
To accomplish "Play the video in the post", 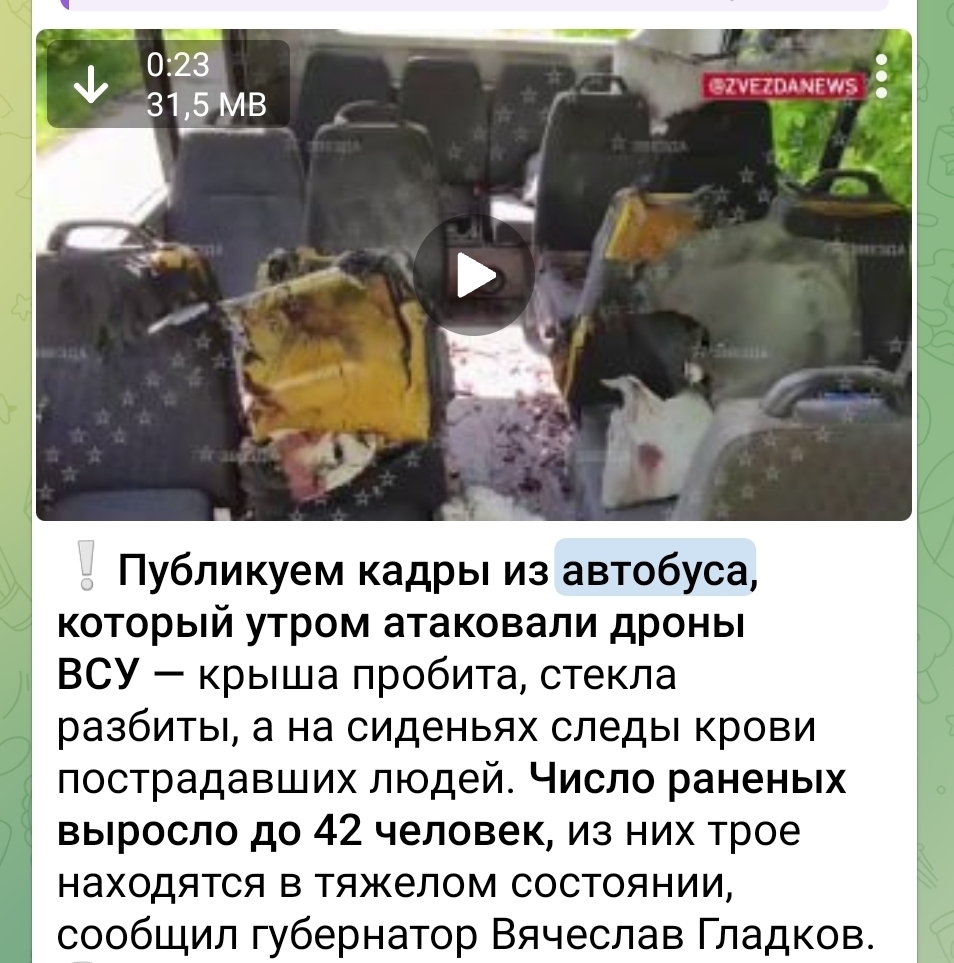I will [474, 275].
